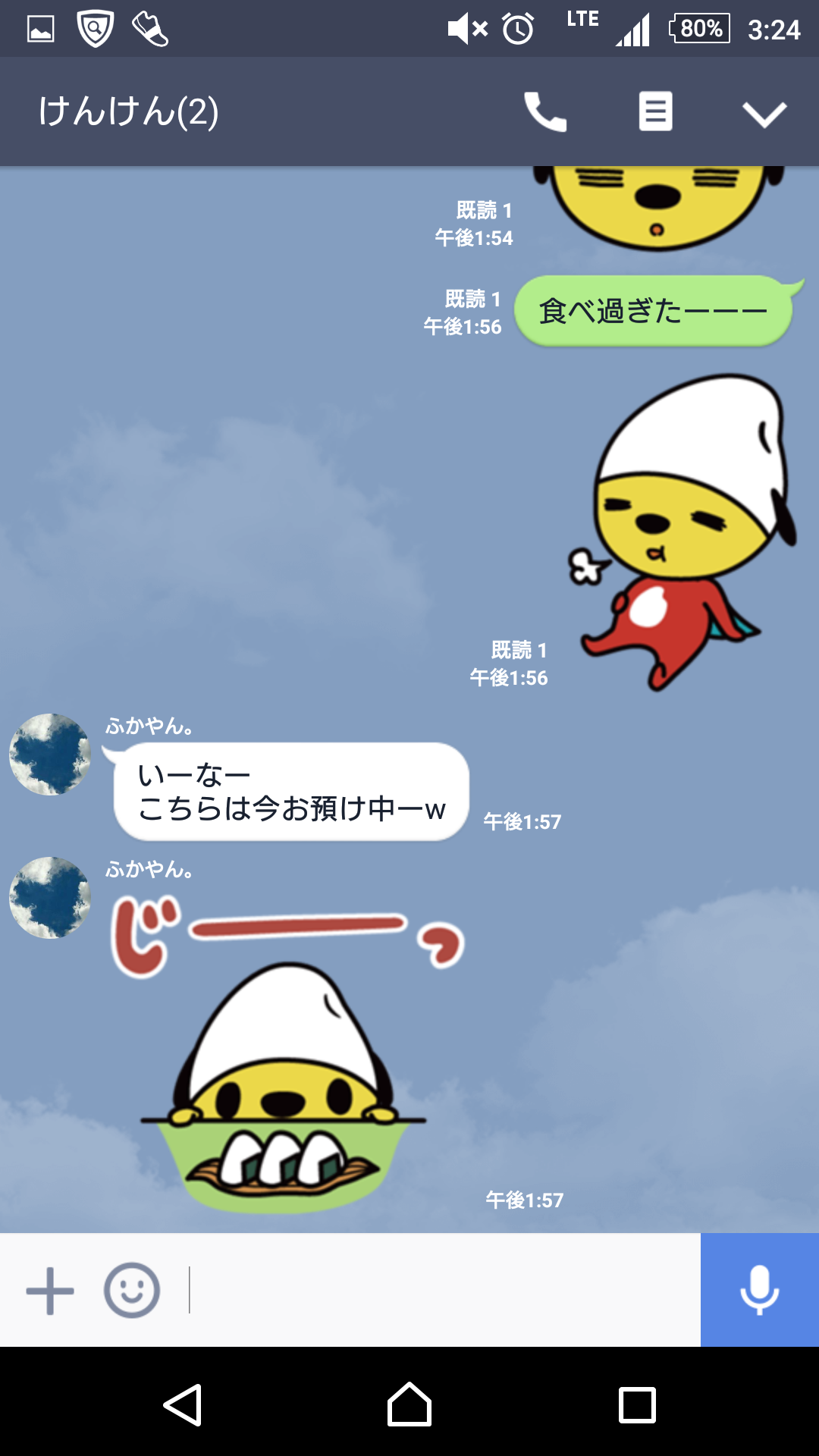This screenshot has width=819, height=1456.
Task: Go back with system back button
Action: [183, 1405]
